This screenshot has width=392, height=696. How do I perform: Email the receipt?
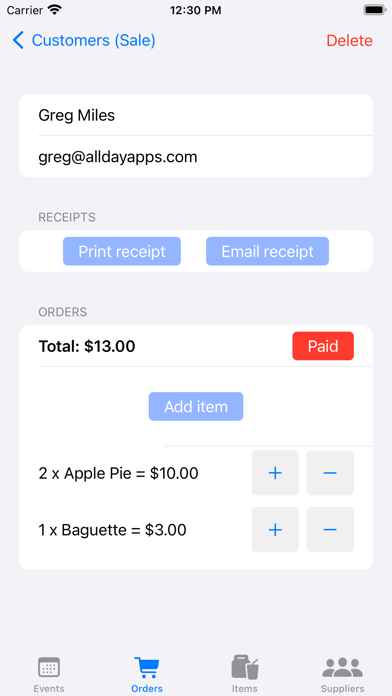267,251
